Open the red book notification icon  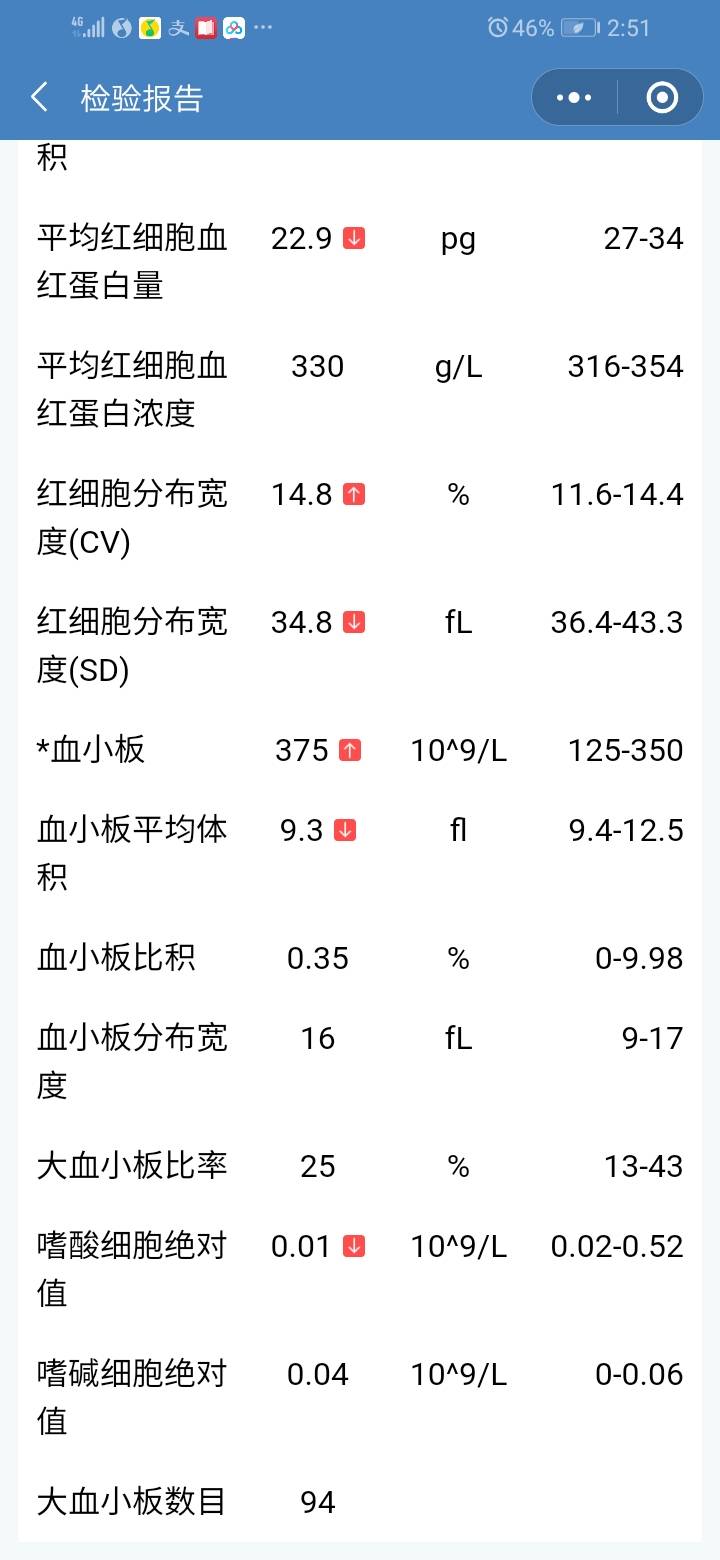208,27
